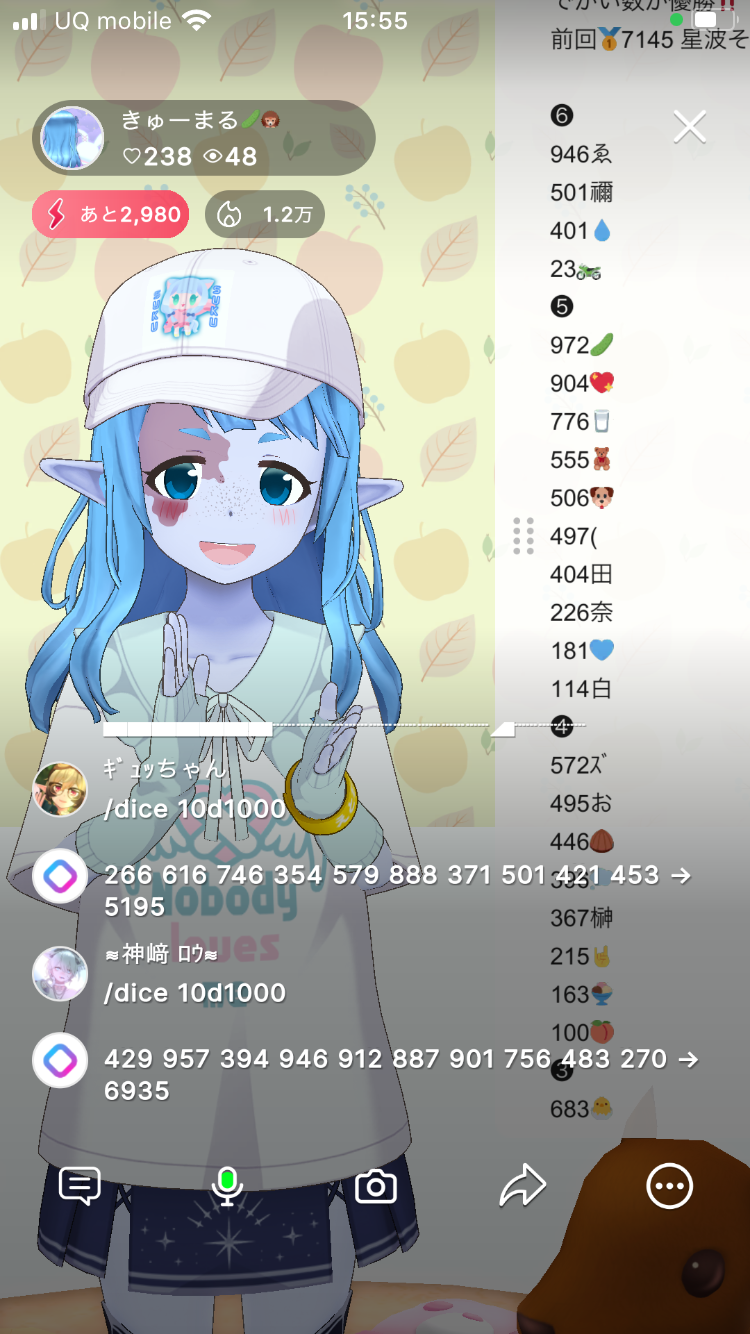
Task: Open ギュッちゃん's avatar profile
Action: coord(60,789)
